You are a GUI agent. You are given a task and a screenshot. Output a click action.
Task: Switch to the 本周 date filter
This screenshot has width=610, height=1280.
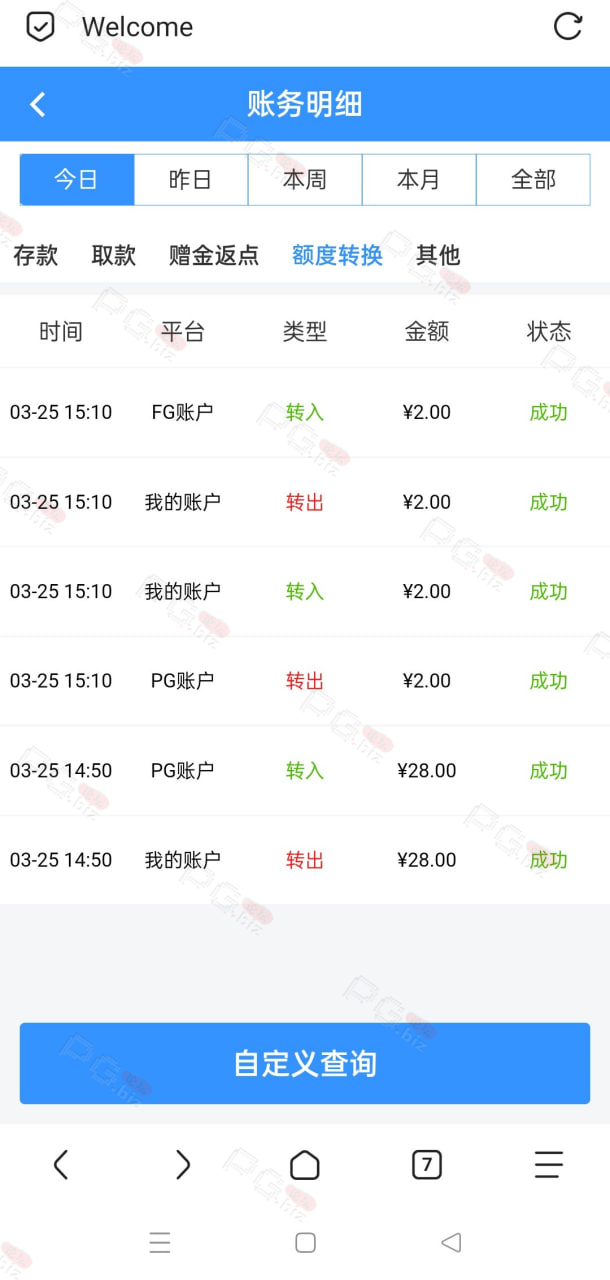point(305,180)
